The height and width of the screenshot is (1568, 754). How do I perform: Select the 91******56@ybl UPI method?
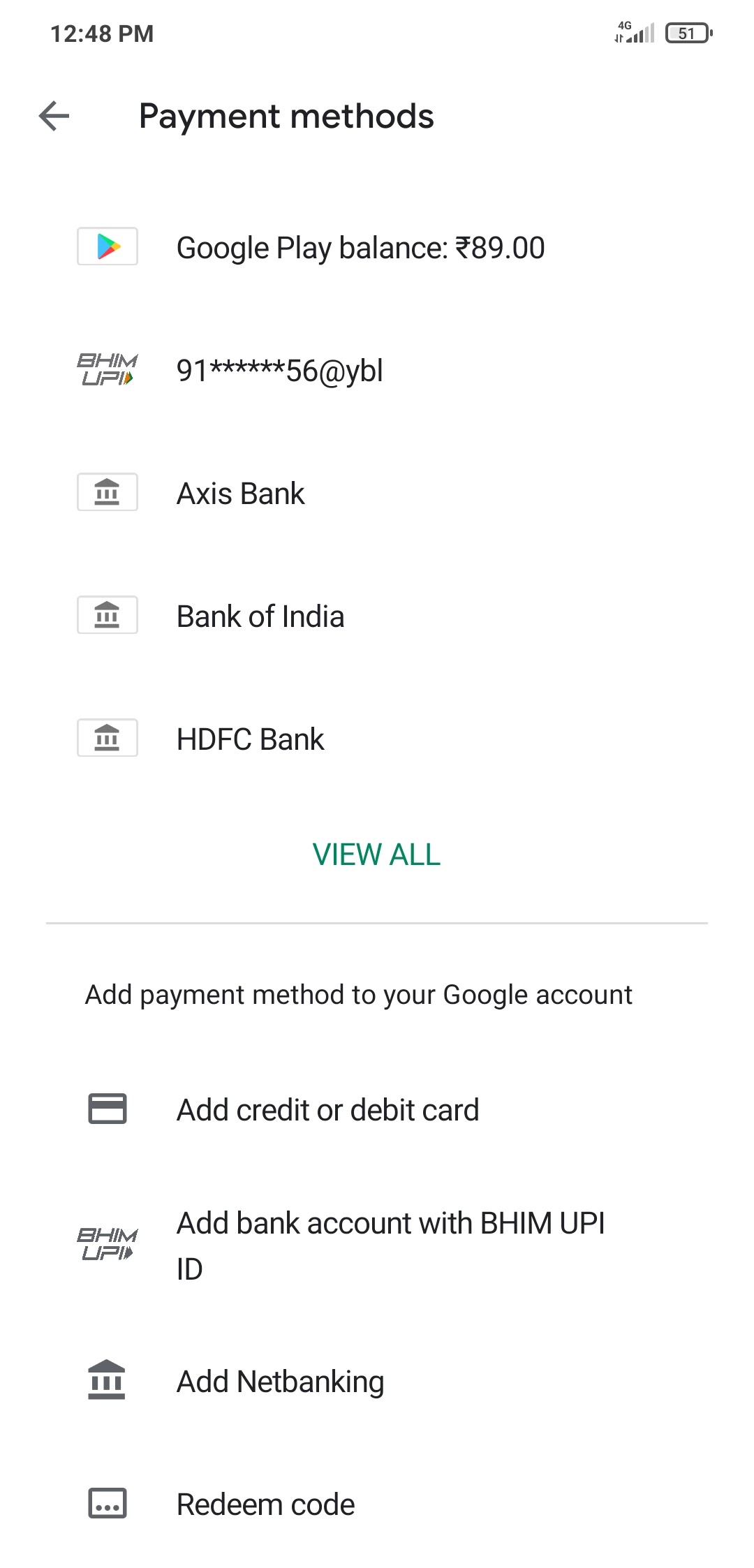click(x=377, y=370)
